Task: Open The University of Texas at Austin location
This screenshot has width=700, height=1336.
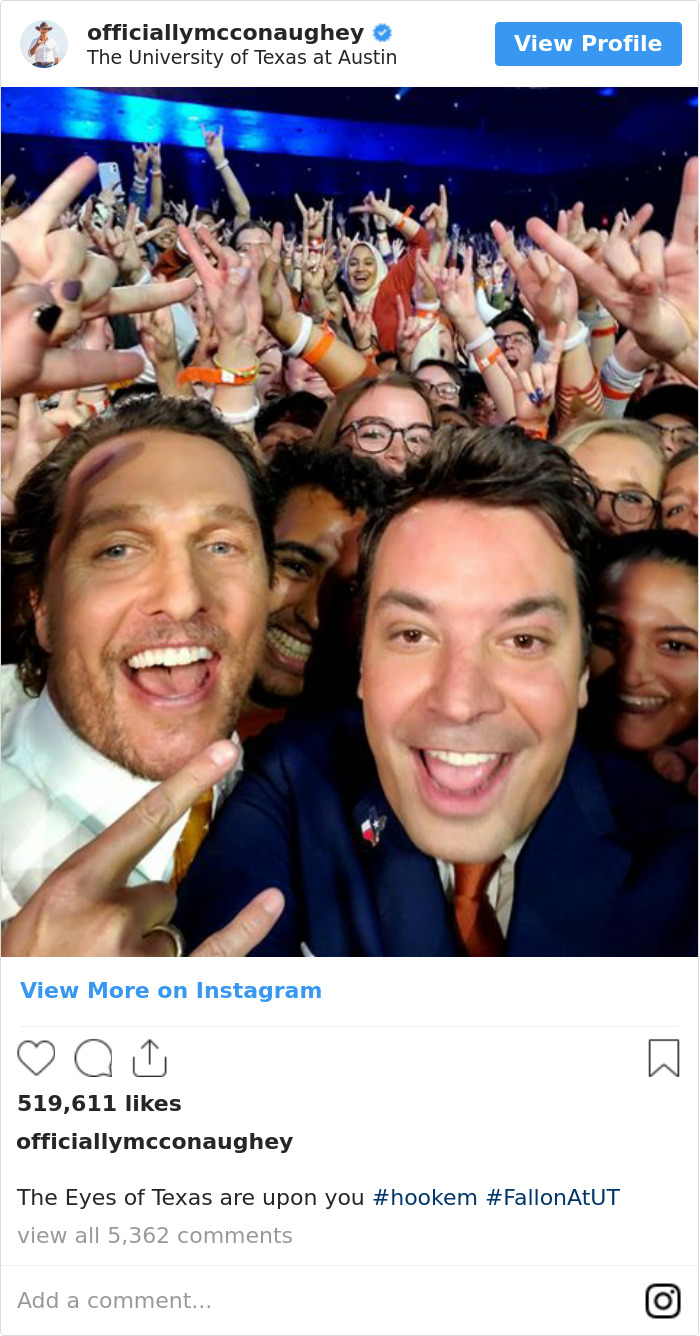Action: pos(242,58)
